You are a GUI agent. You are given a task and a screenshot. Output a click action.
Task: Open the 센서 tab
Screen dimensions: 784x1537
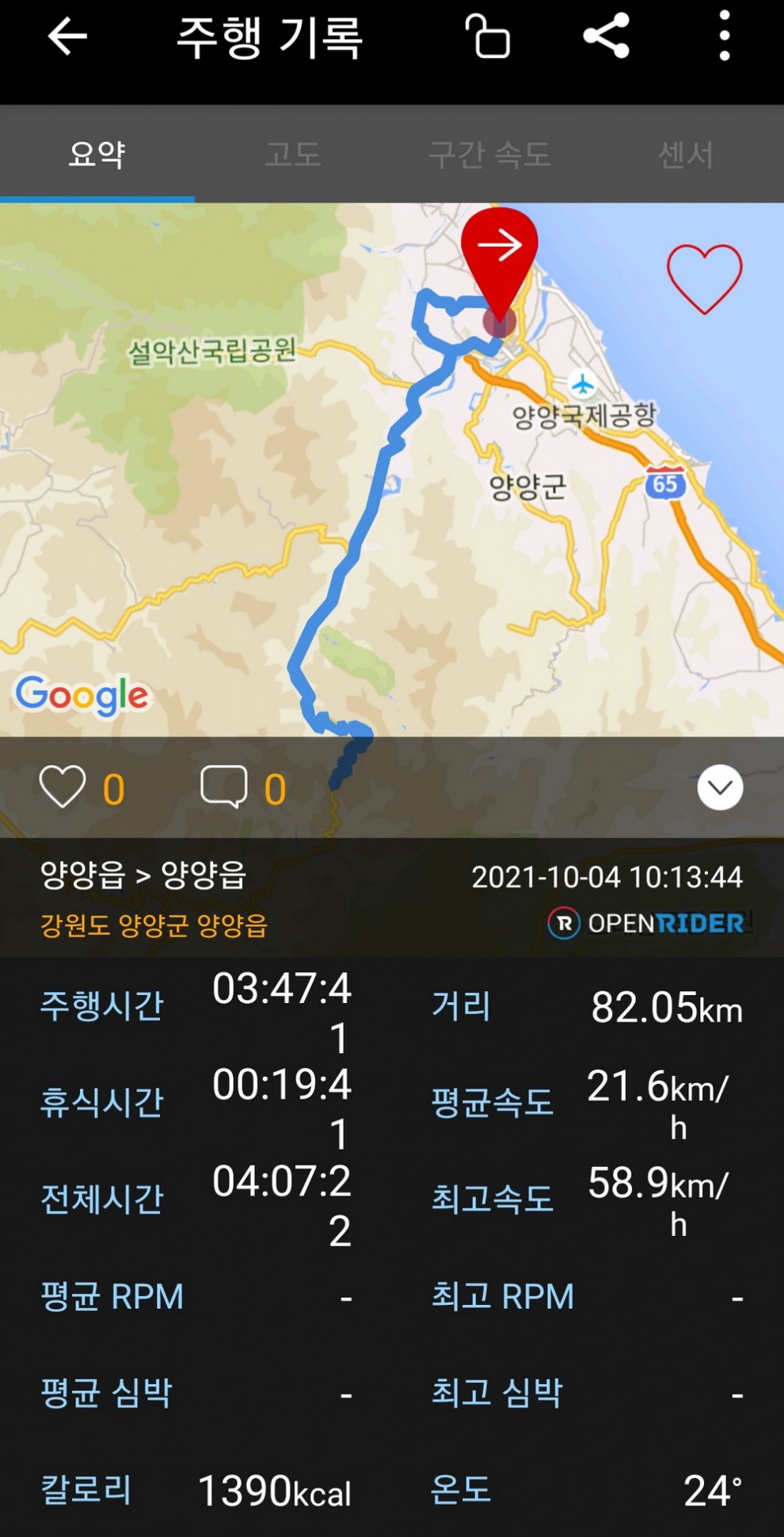(x=686, y=154)
